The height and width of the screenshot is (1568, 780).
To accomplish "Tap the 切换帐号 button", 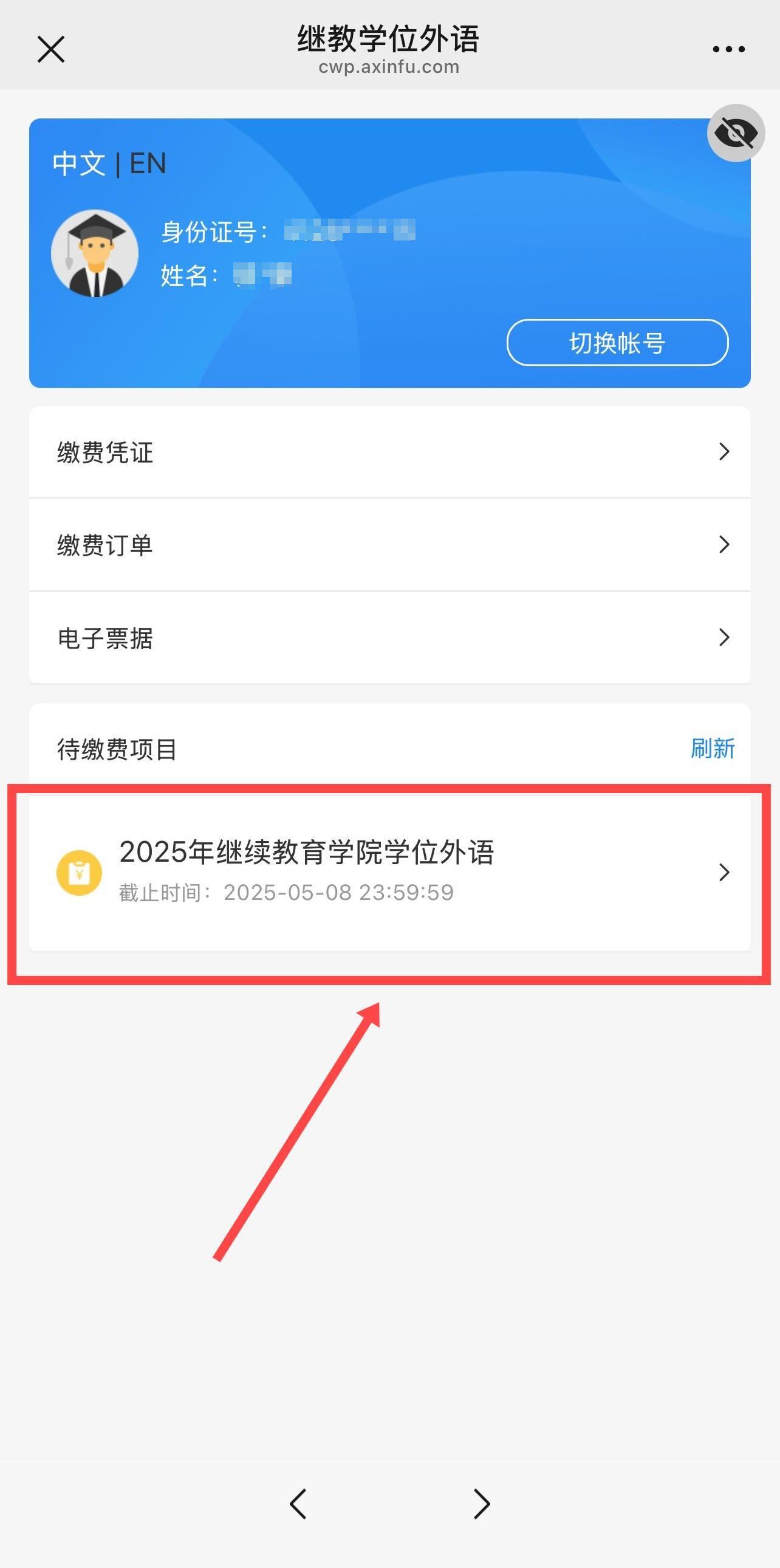I will tap(617, 343).
